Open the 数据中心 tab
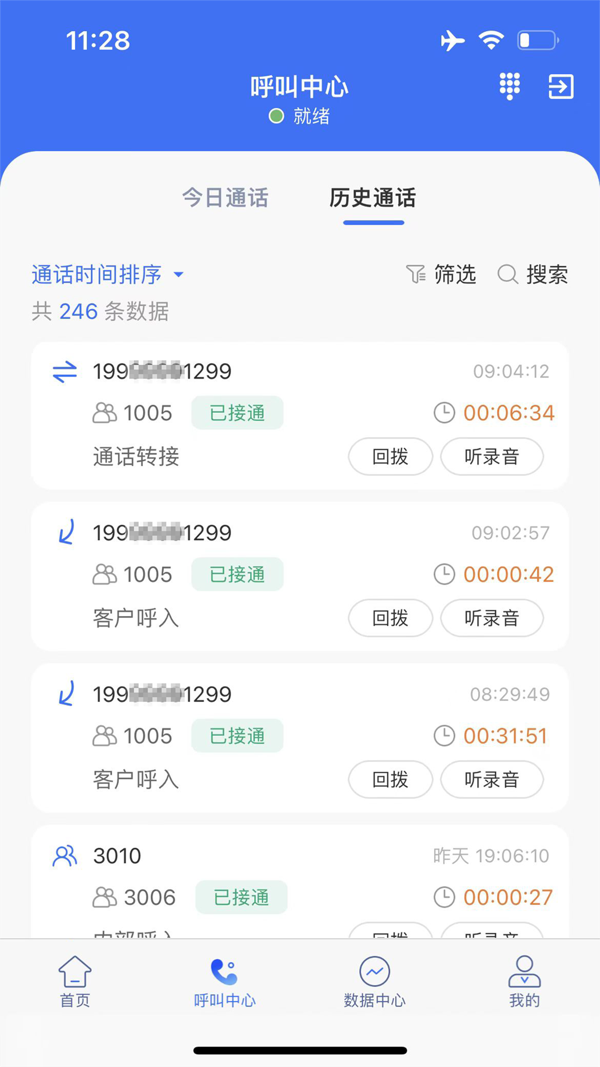 point(375,982)
